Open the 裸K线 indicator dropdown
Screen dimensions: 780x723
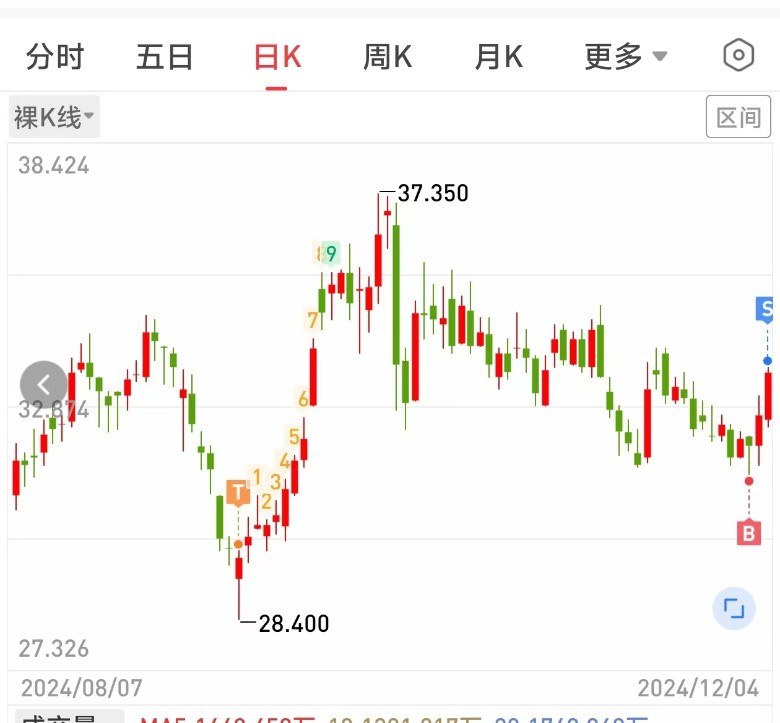click(54, 118)
